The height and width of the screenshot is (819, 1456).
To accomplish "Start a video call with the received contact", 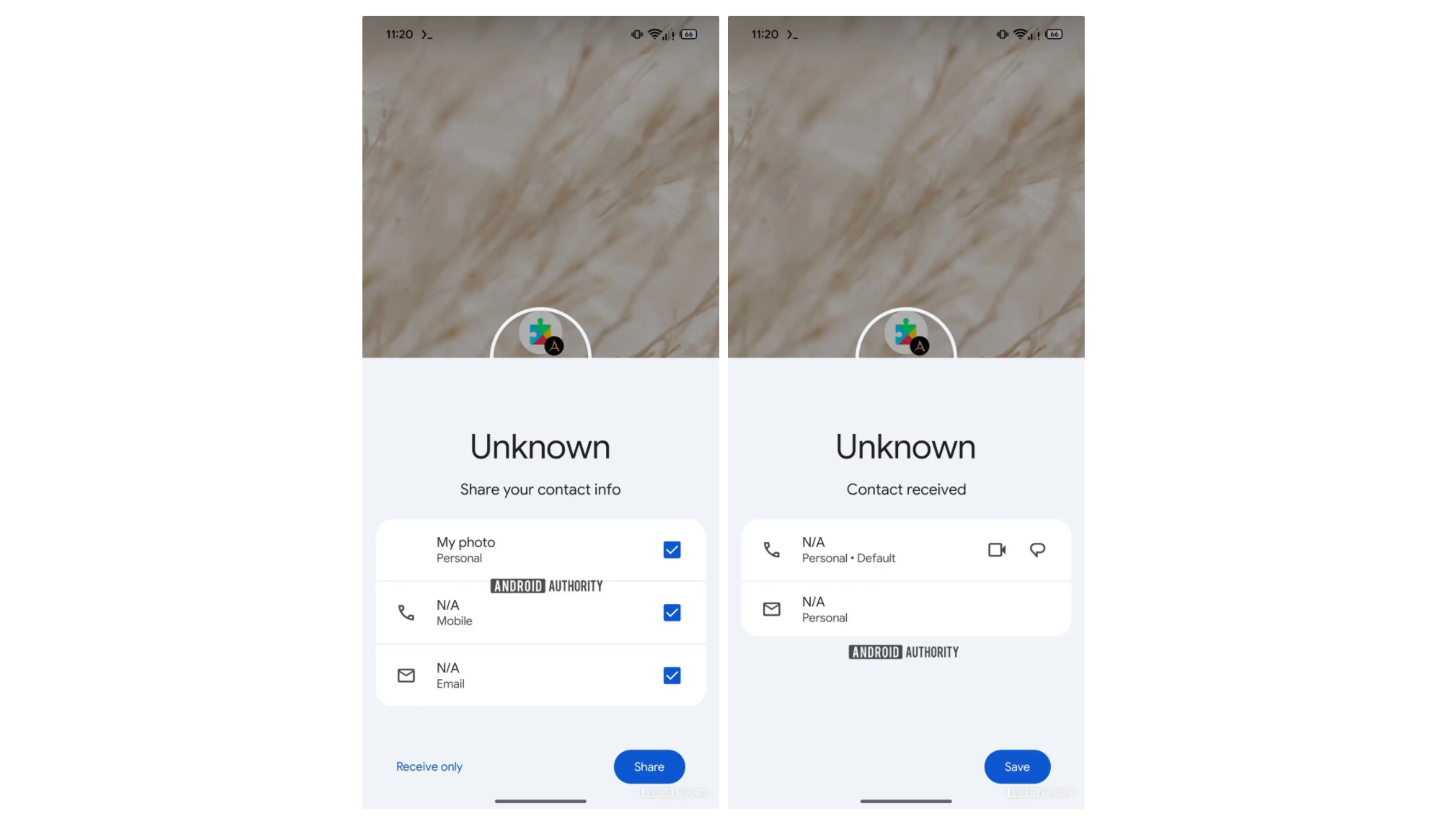I will pyautogui.click(x=996, y=549).
